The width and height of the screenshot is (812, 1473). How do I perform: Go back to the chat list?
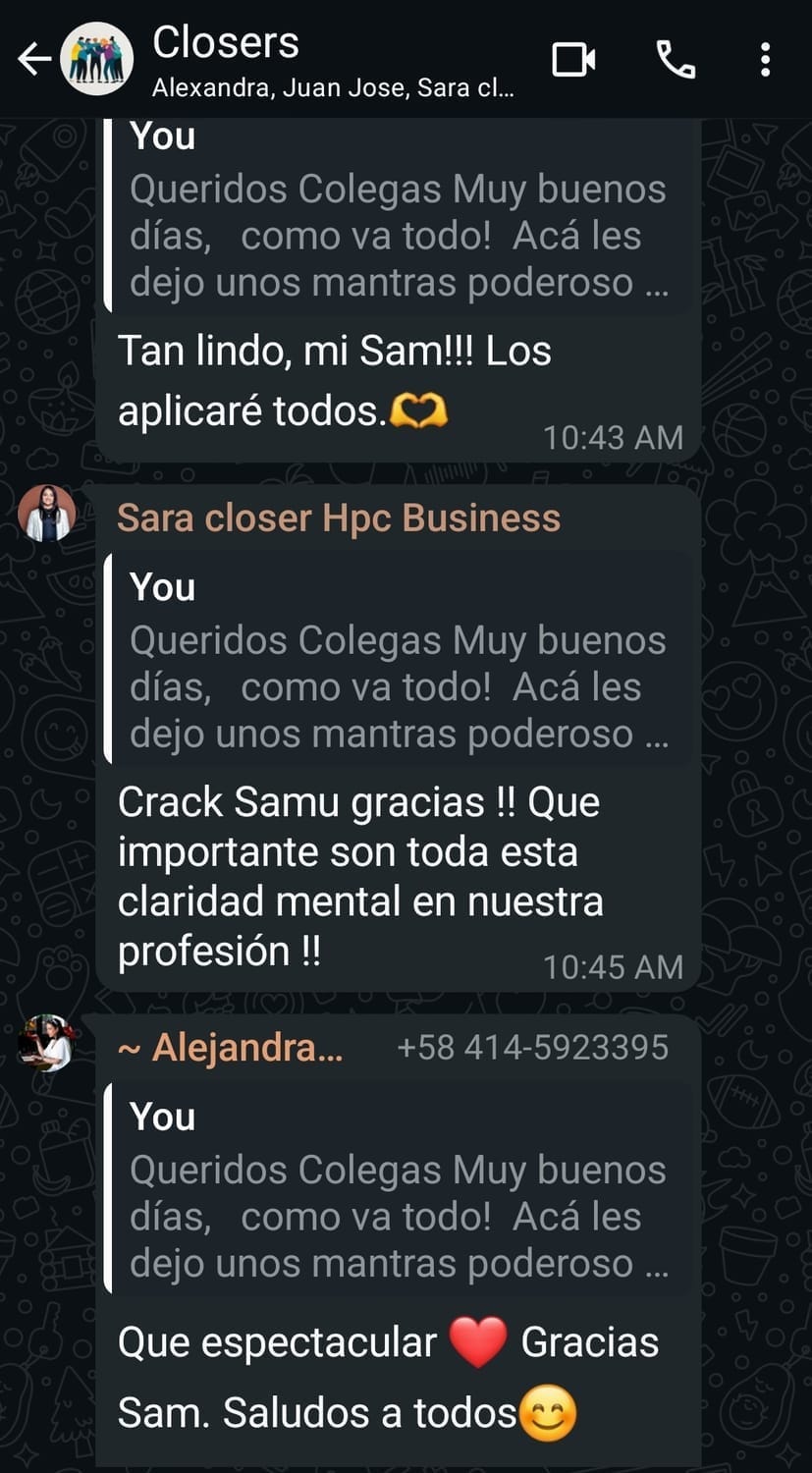click(x=33, y=60)
